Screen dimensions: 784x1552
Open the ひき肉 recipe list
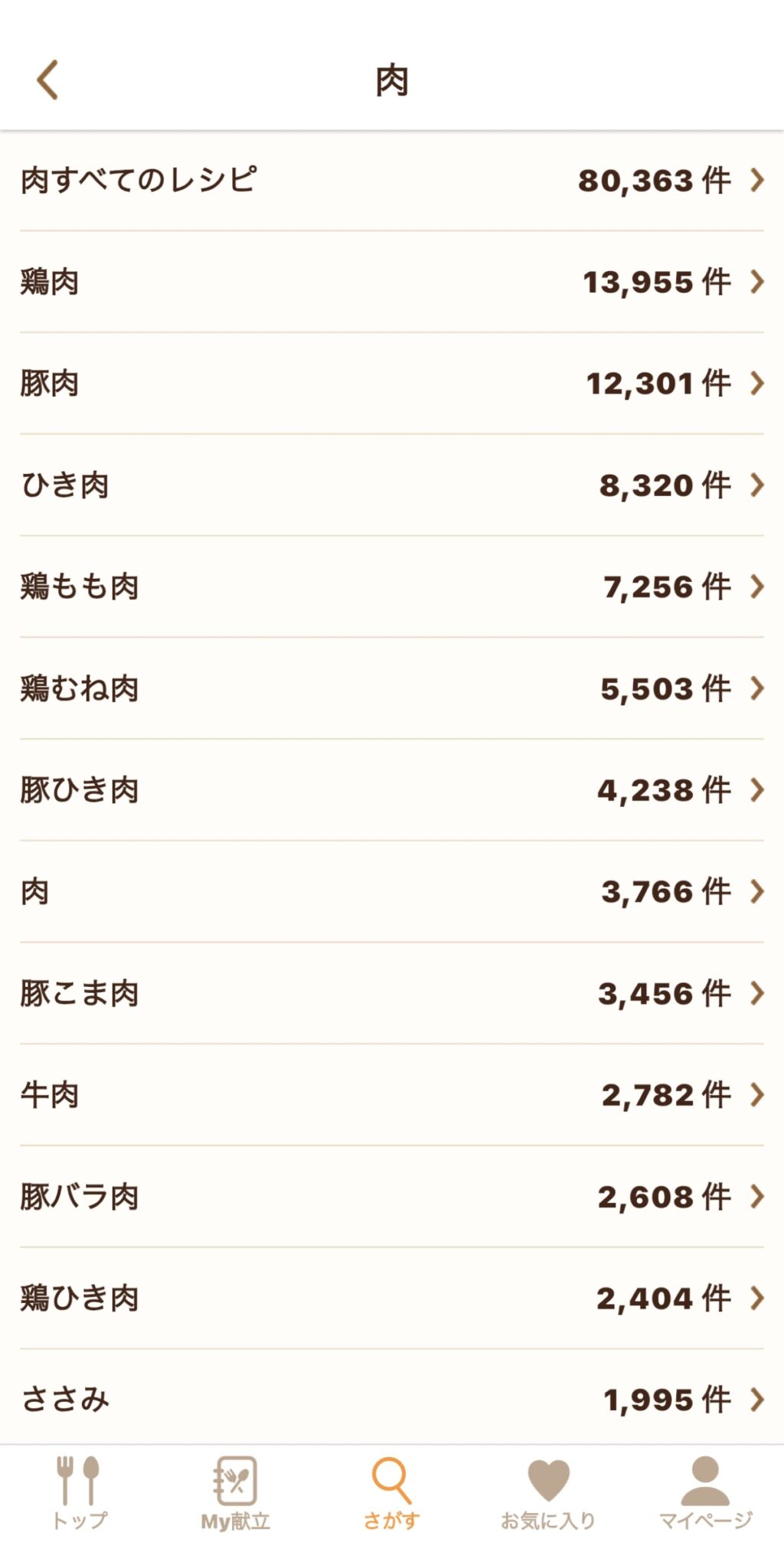coord(392,485)
